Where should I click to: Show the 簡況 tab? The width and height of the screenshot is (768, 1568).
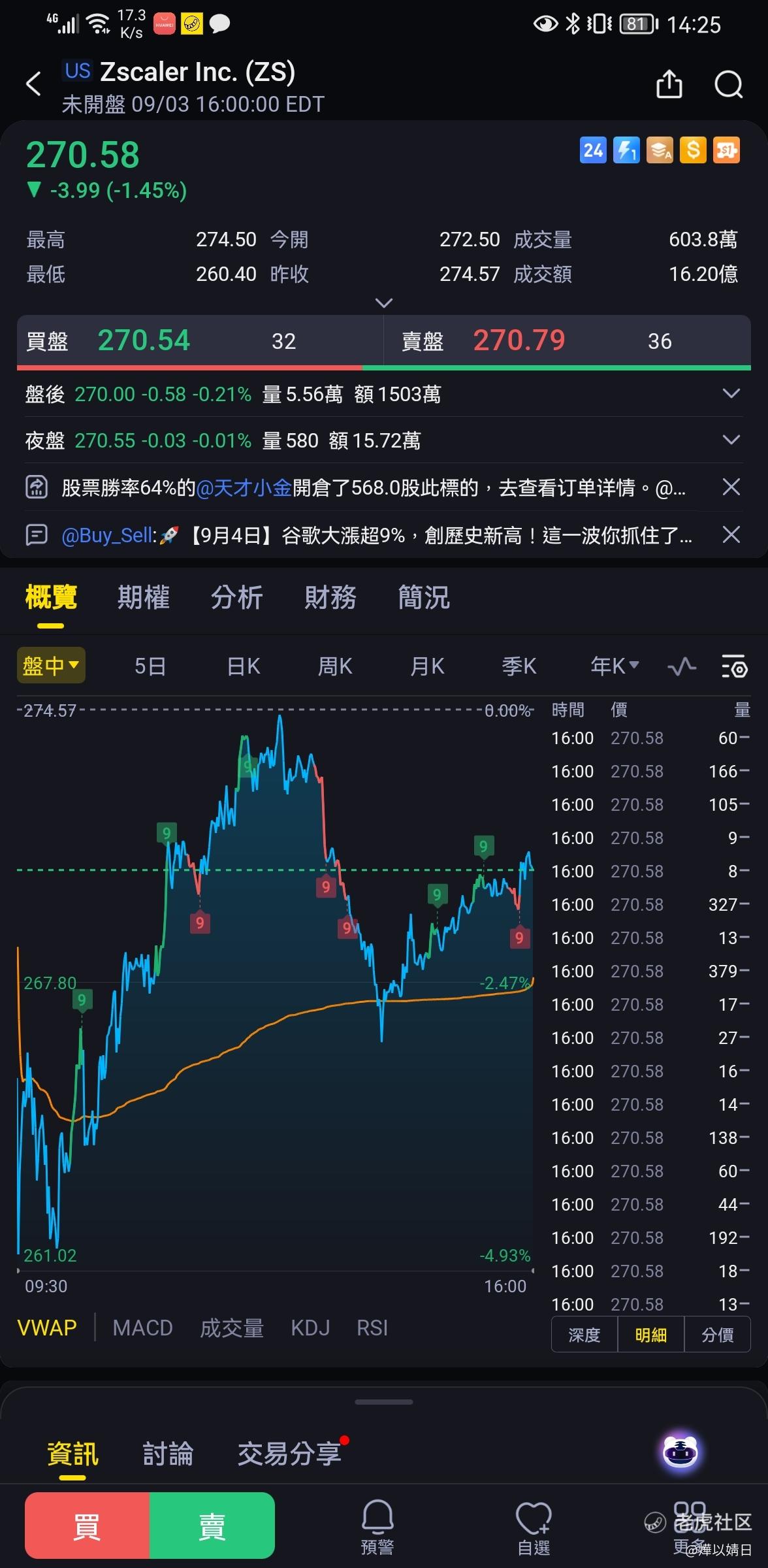424,597
